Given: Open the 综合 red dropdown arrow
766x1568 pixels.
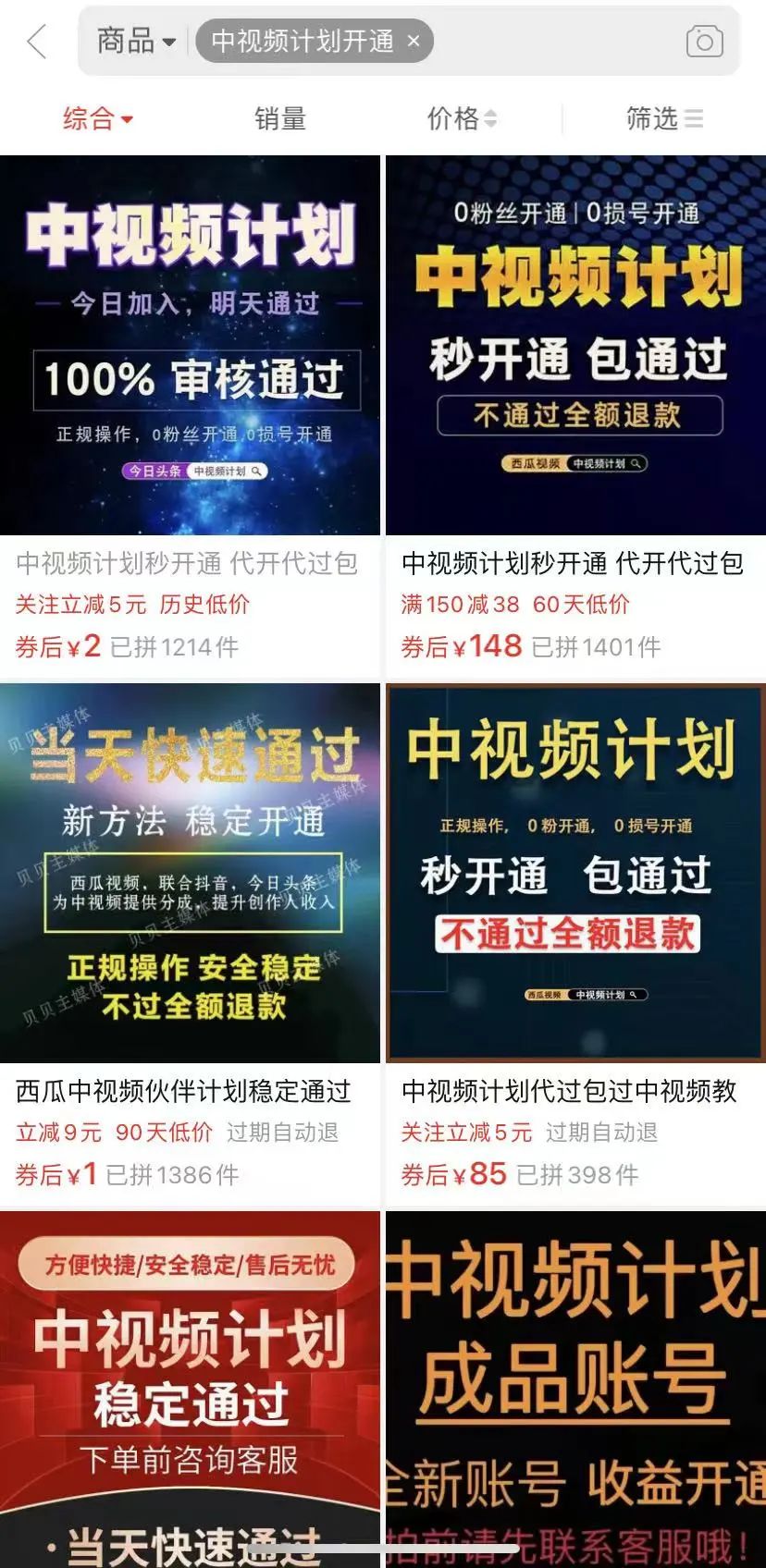Looking at the screenshot, I should pos(128,118).
